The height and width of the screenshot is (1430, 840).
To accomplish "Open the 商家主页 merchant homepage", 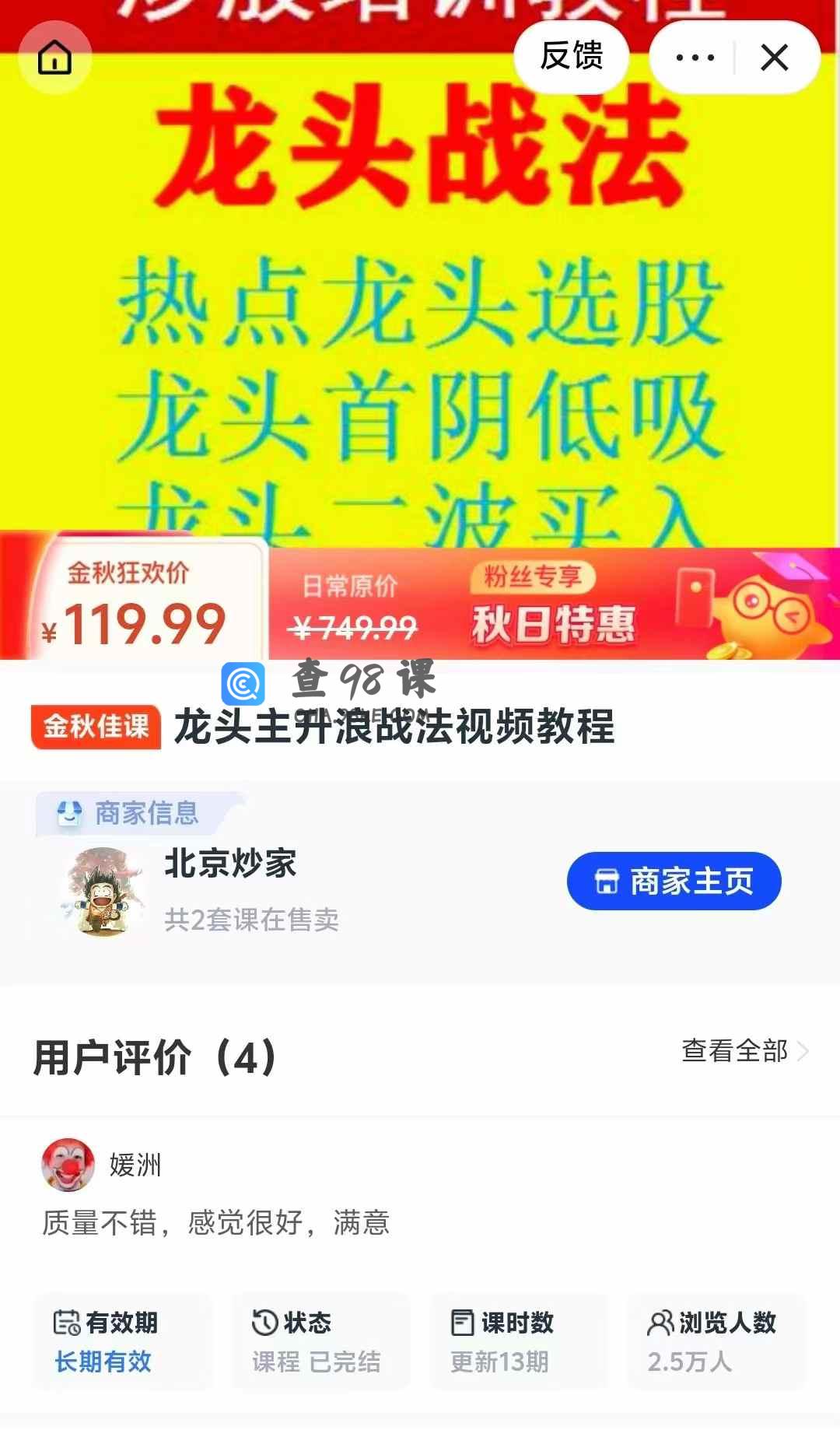I will click(x=674, y=881).
